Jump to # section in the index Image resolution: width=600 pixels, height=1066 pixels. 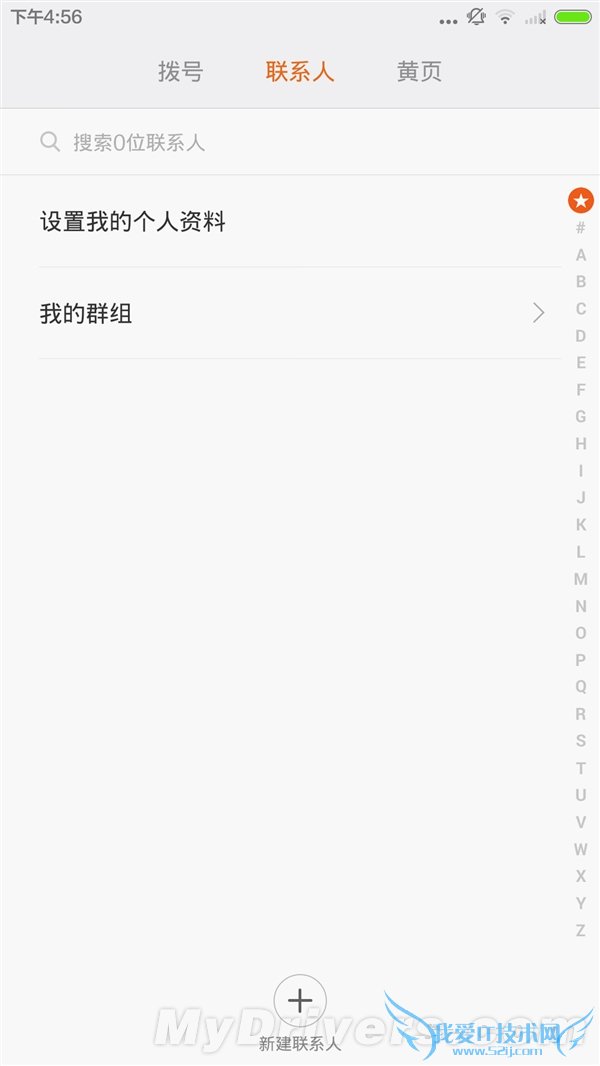[x=581, y=228]
